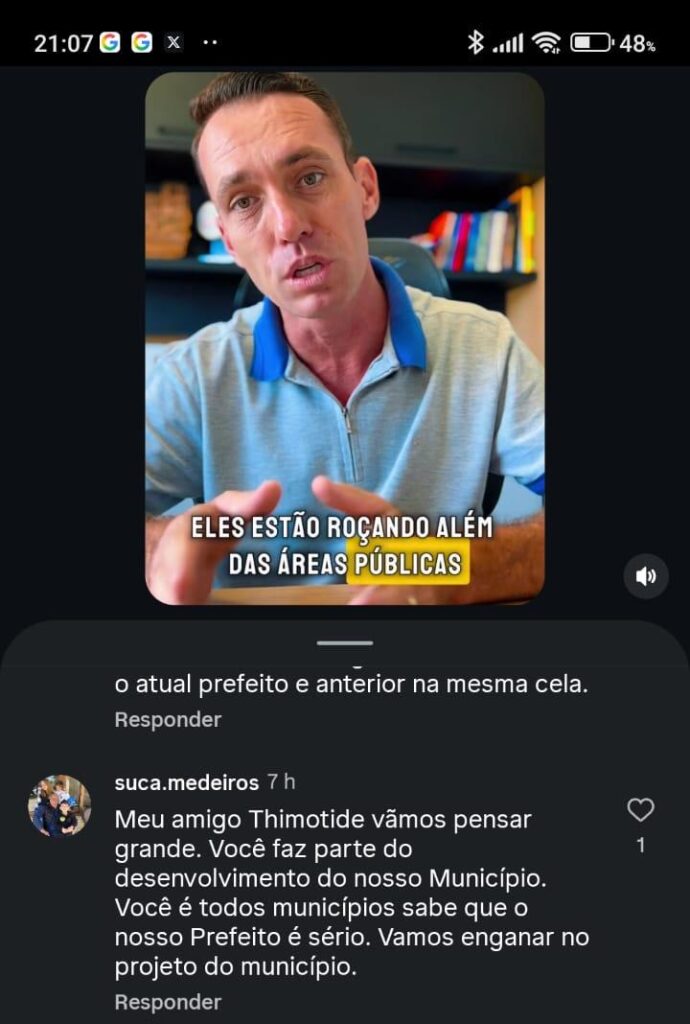Reply to the comment ending with 'mesma cela'
The image size is (690, 1024).
[x=167, y=719]
